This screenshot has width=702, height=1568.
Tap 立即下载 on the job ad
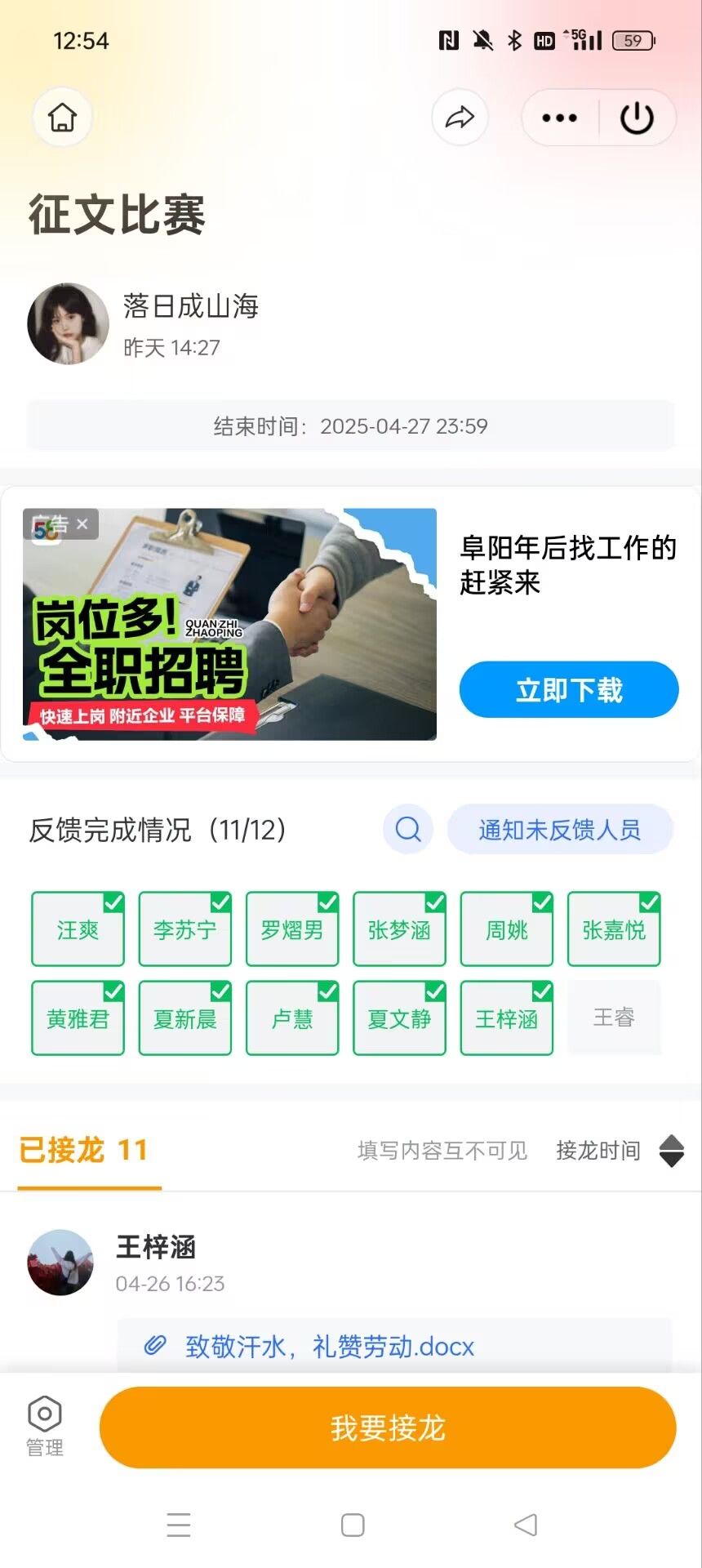click(569, 690)
